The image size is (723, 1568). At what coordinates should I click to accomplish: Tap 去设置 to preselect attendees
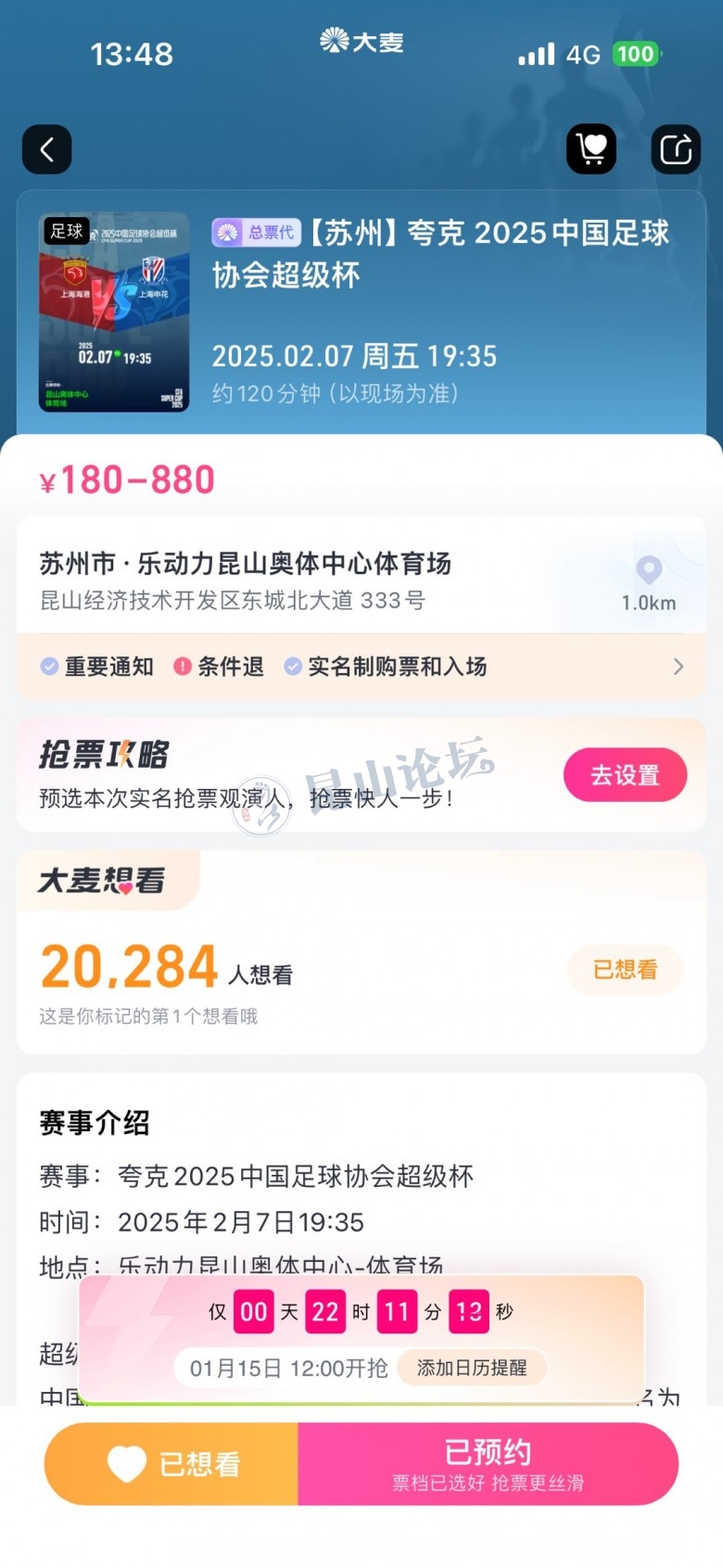[625, 775]
